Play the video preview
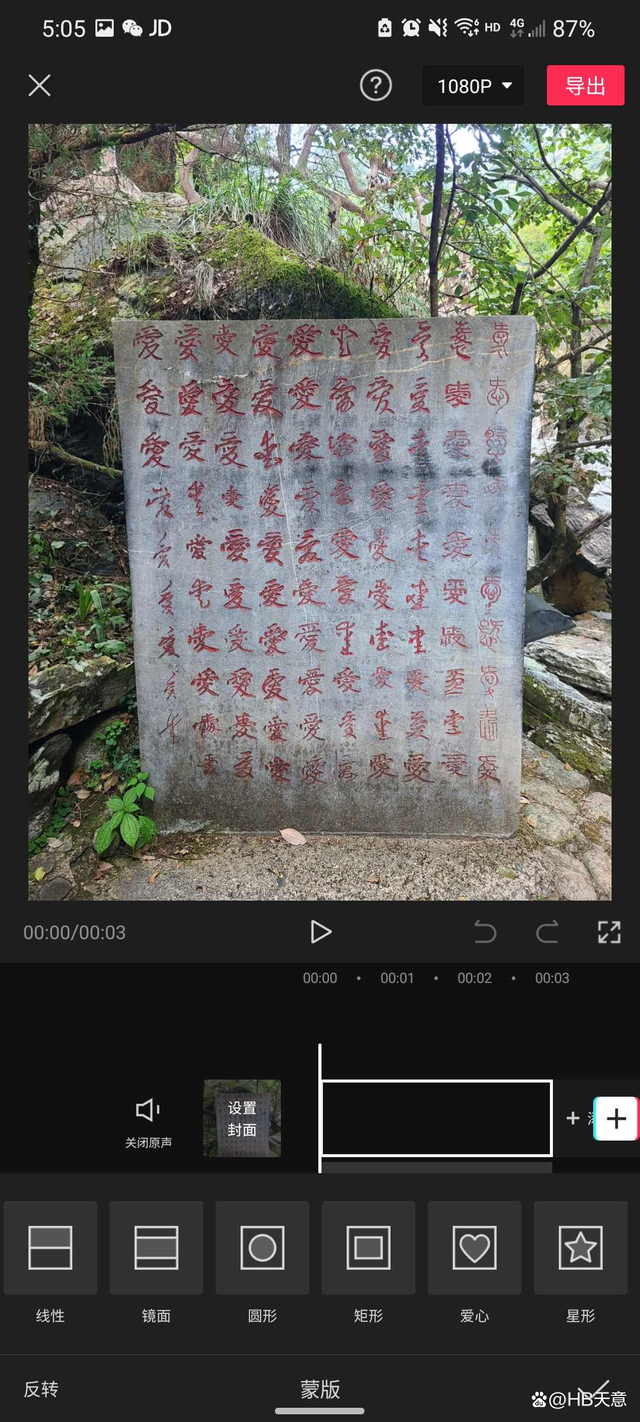Image resolution: width=640 pixels, height=1422 pixels. click(x=320, y=932)
